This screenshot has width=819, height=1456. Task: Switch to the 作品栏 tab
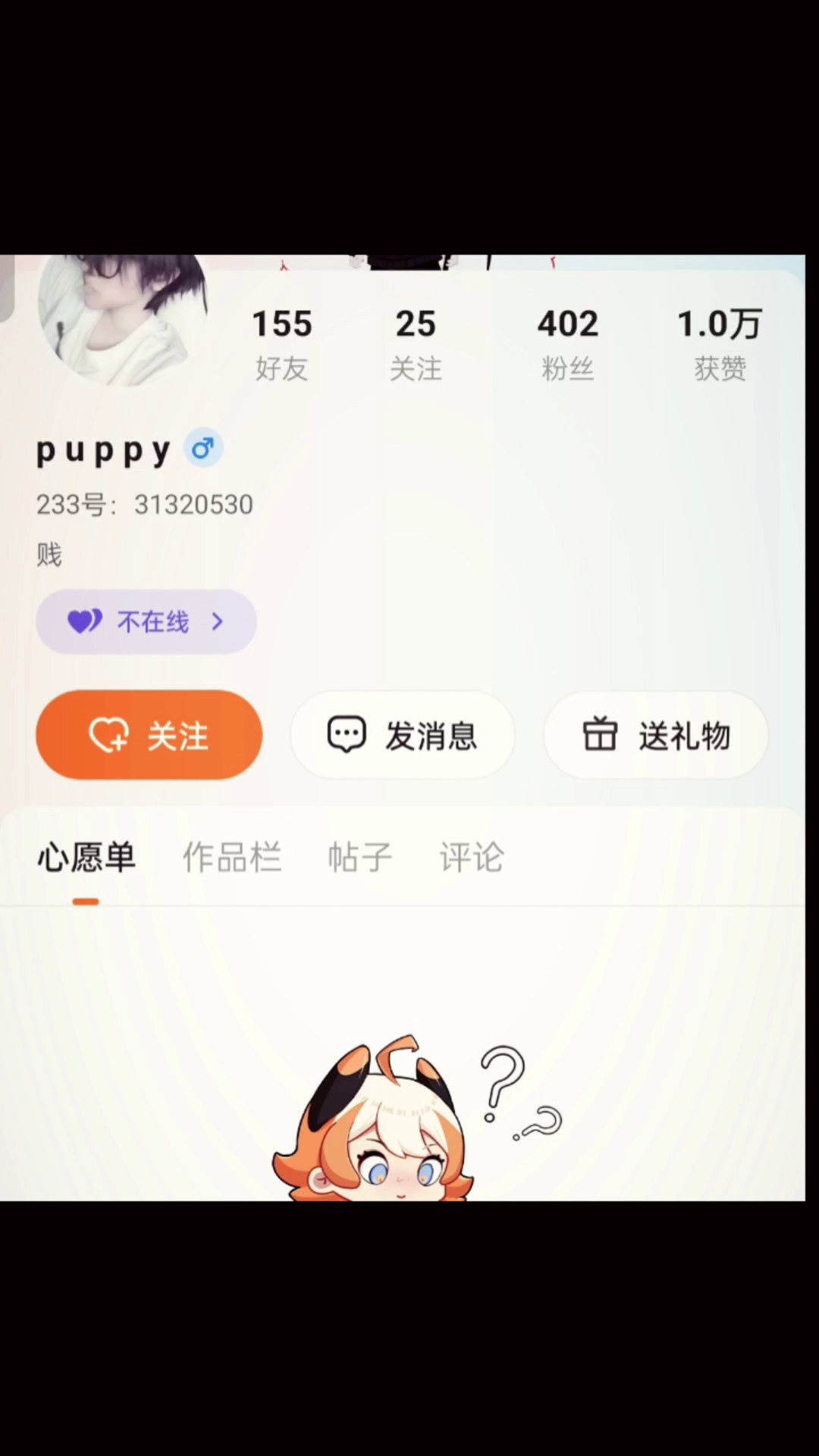tap(232, 858)
